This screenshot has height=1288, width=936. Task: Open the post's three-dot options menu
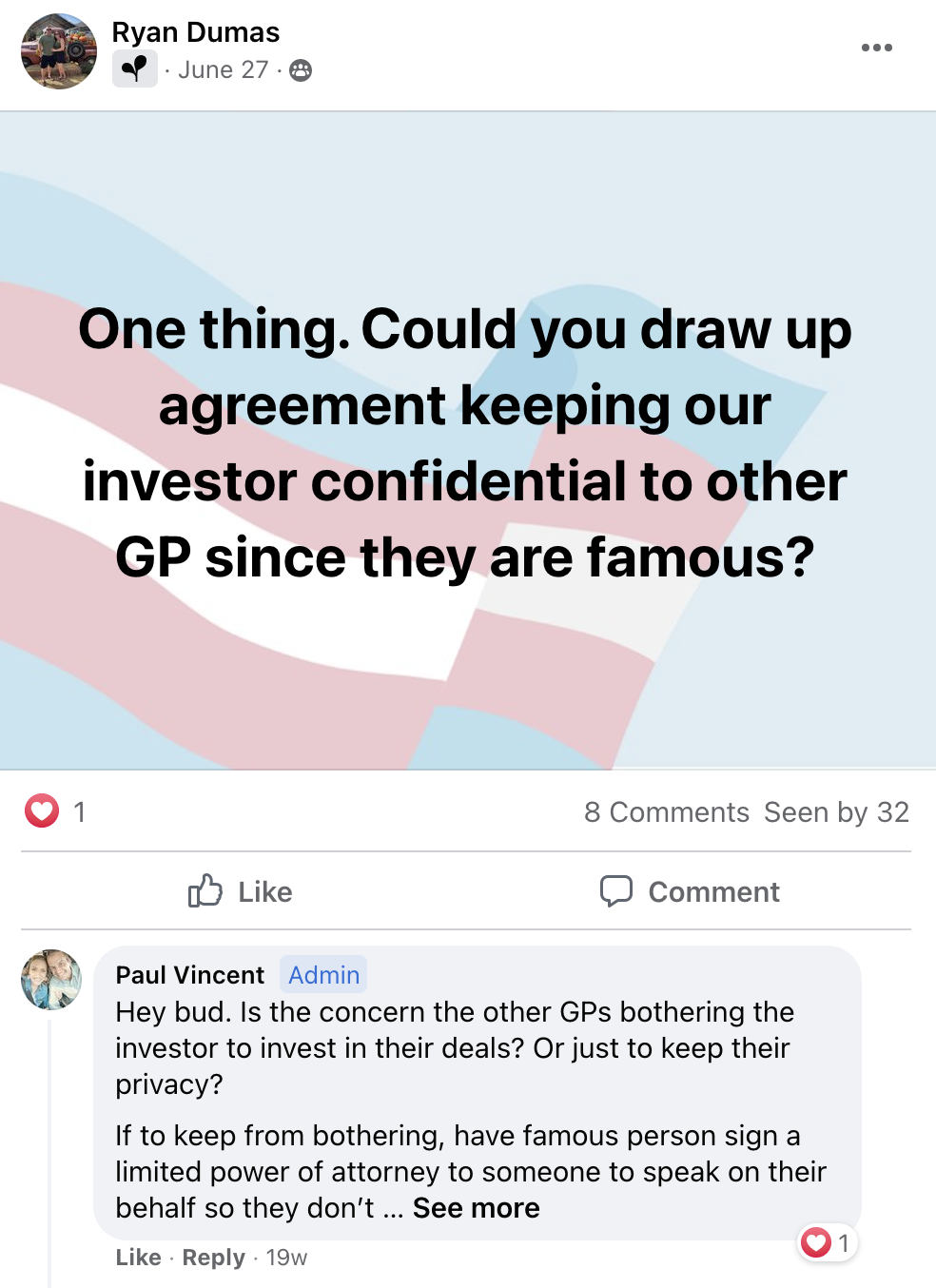[876, 48]
